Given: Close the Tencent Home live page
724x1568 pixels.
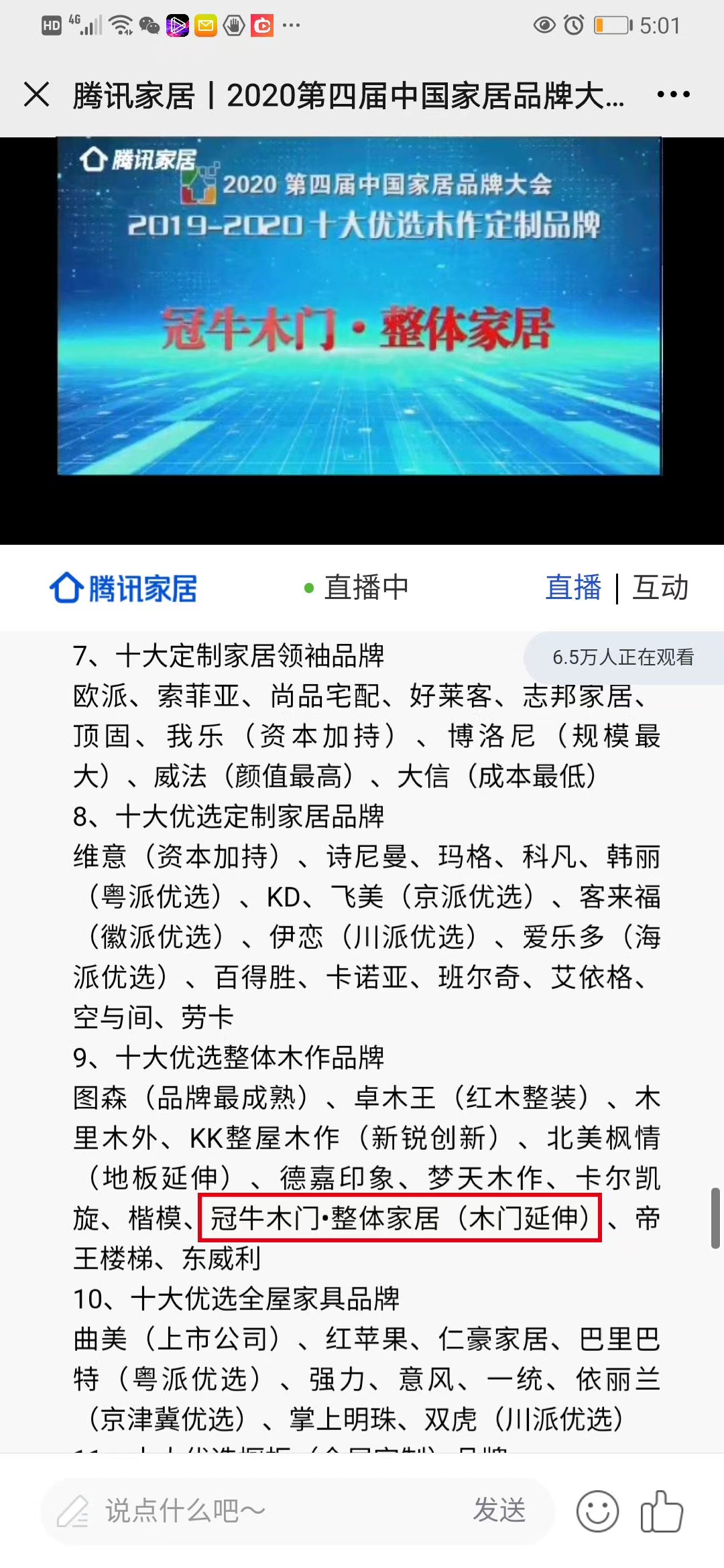Looking at the screenshot, I should (37, 94).
